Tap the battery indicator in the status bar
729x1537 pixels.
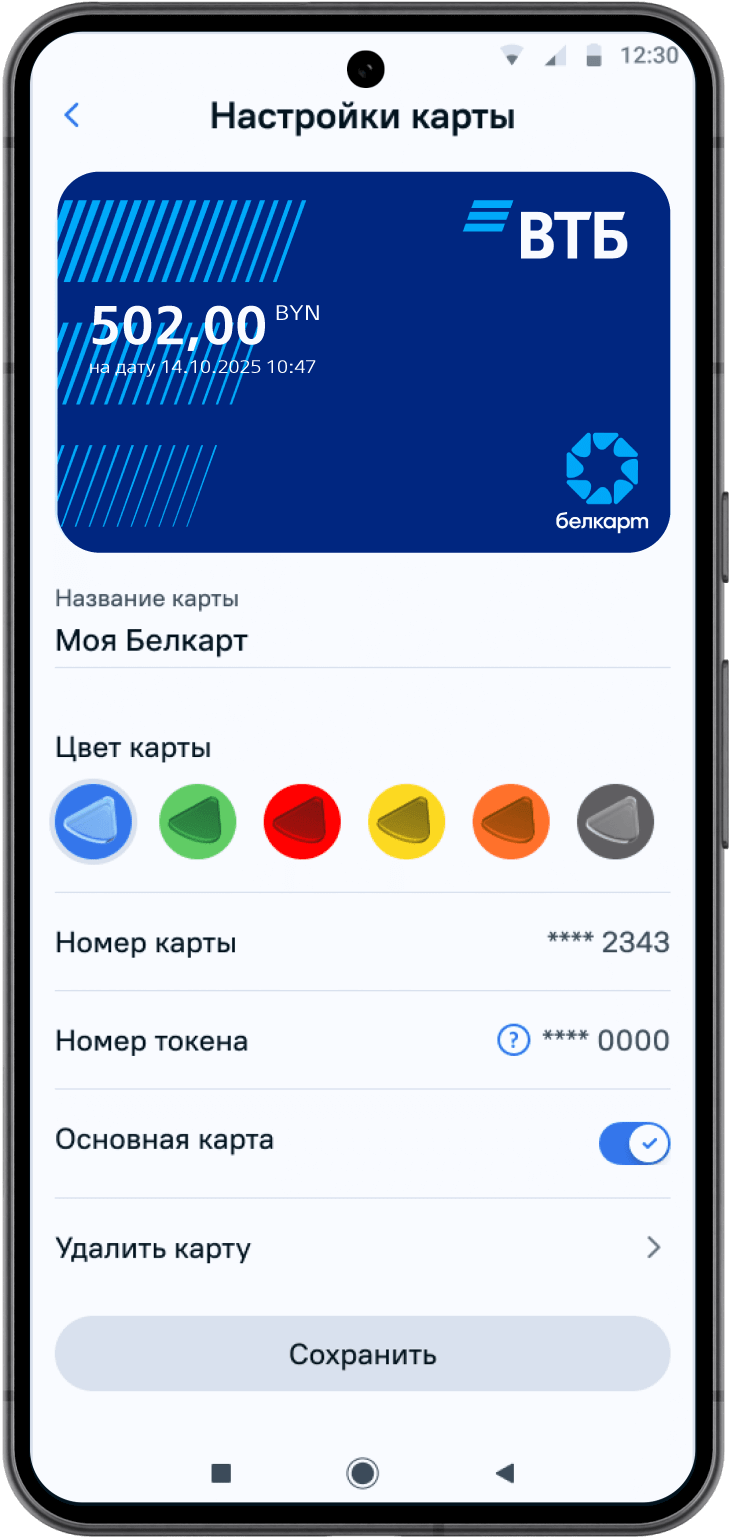point(597,56)
